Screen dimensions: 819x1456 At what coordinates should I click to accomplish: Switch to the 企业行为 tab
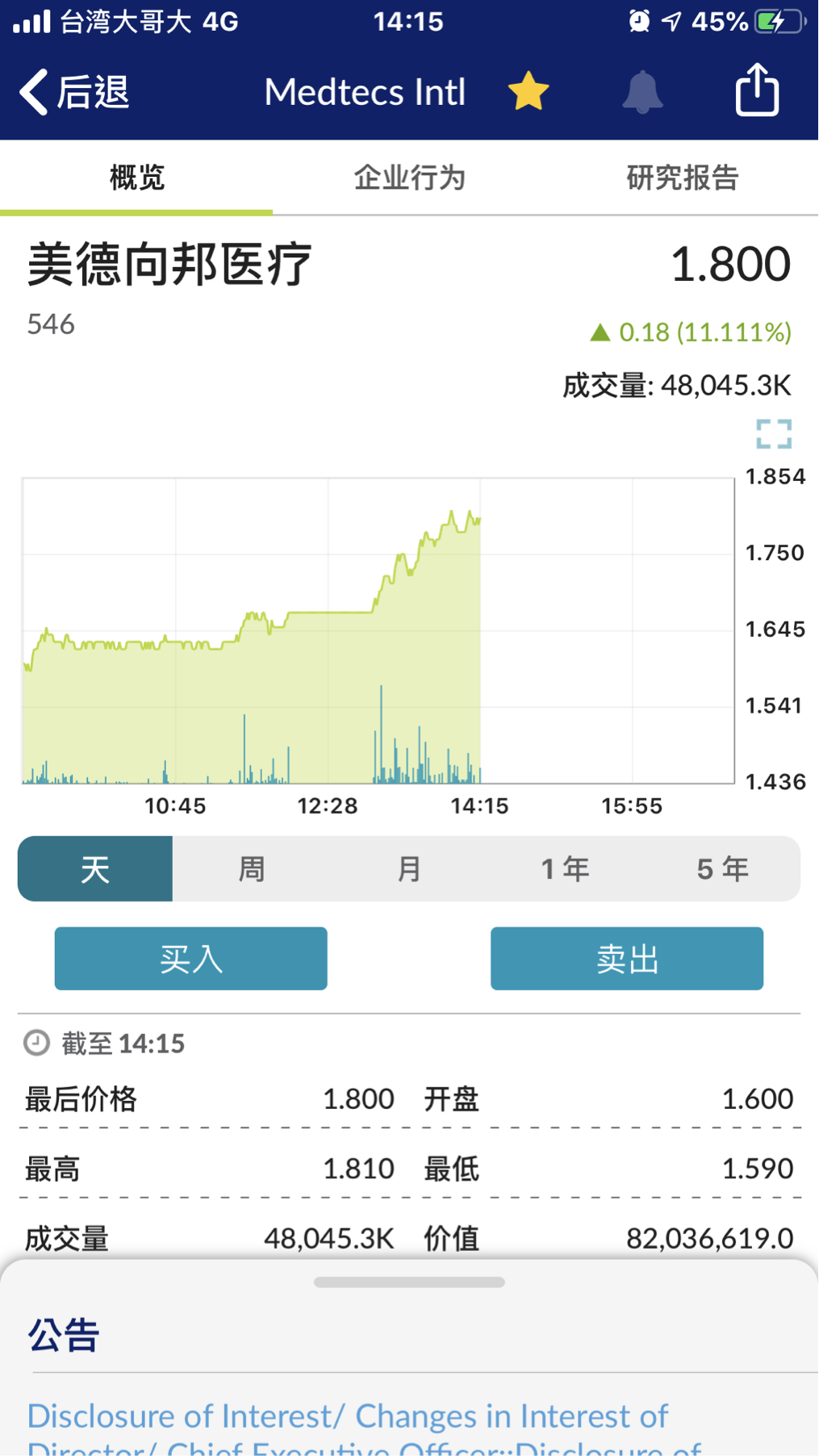click(409, 178)
